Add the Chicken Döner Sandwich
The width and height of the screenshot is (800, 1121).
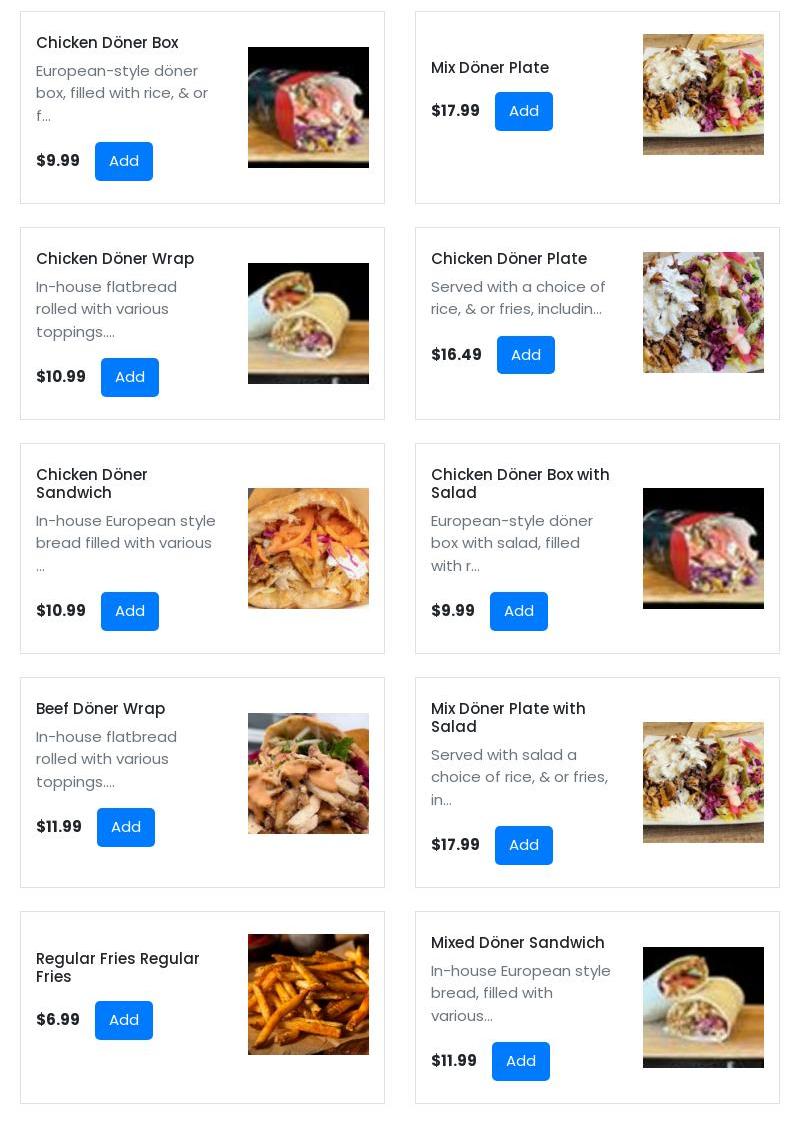coord(130,611)
